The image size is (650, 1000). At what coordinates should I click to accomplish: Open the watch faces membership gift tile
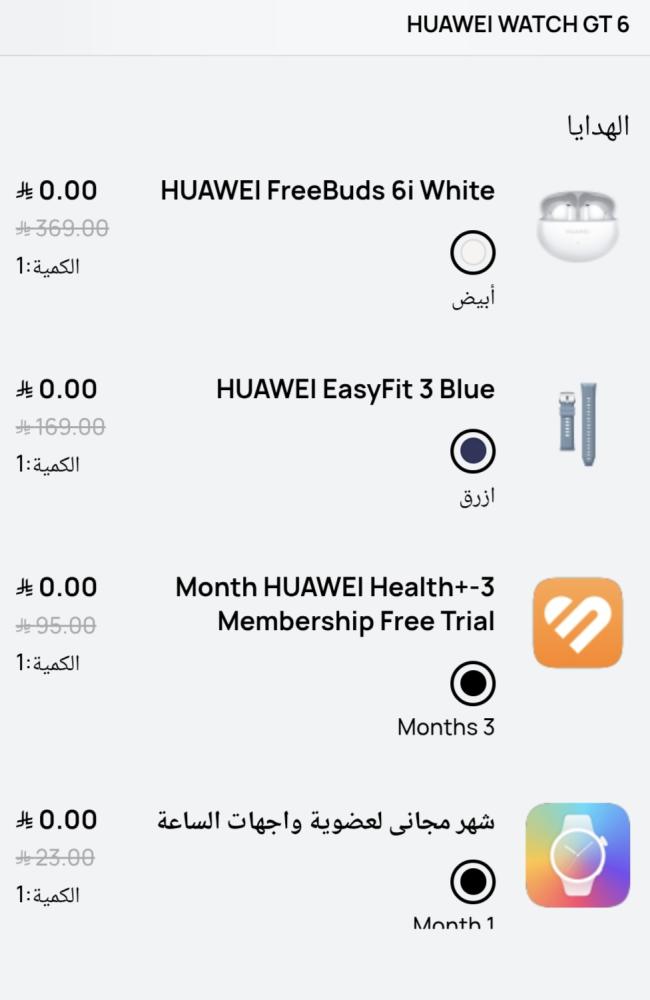pos(577,855)
